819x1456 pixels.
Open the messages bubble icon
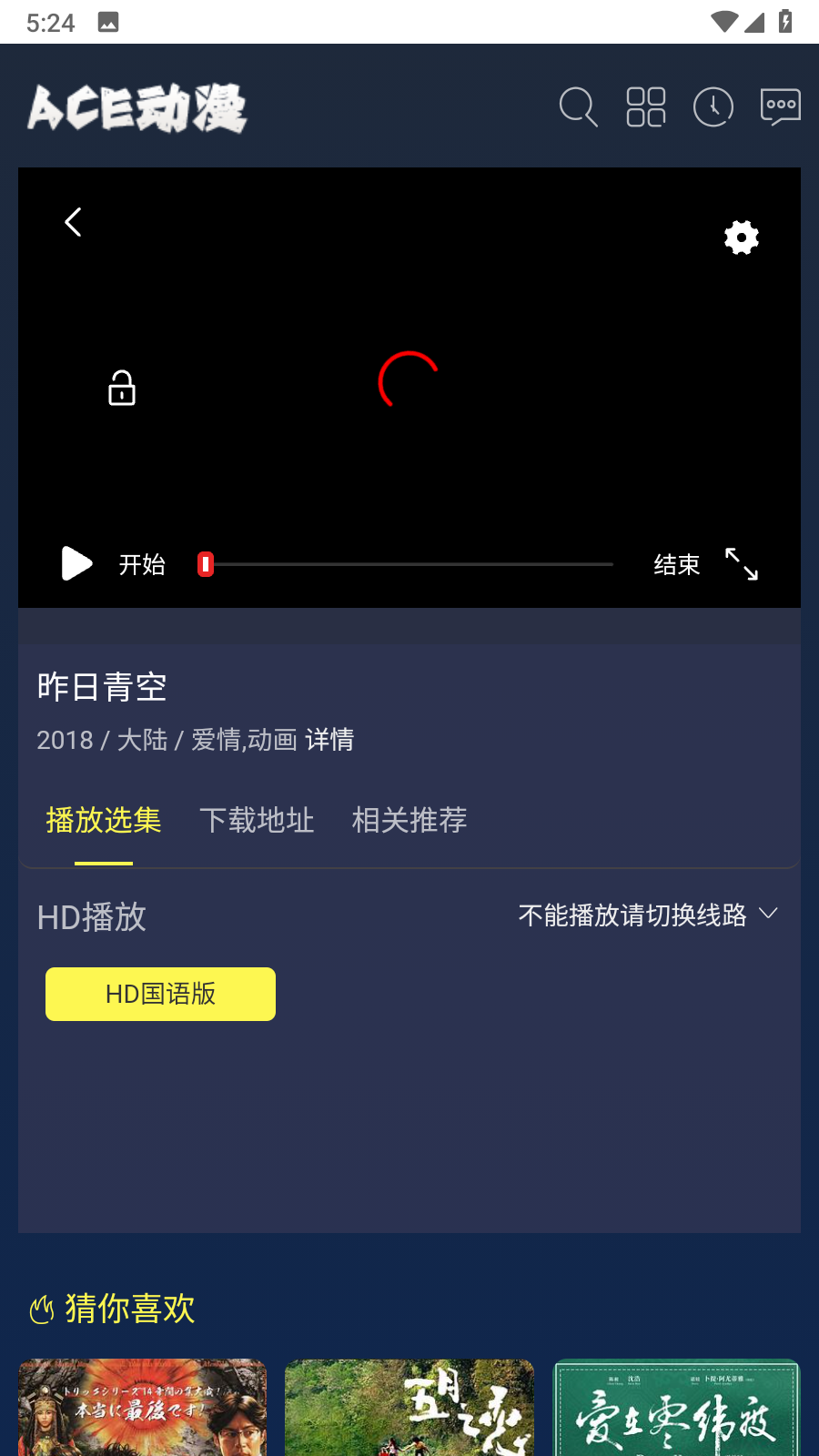point(780,106)
